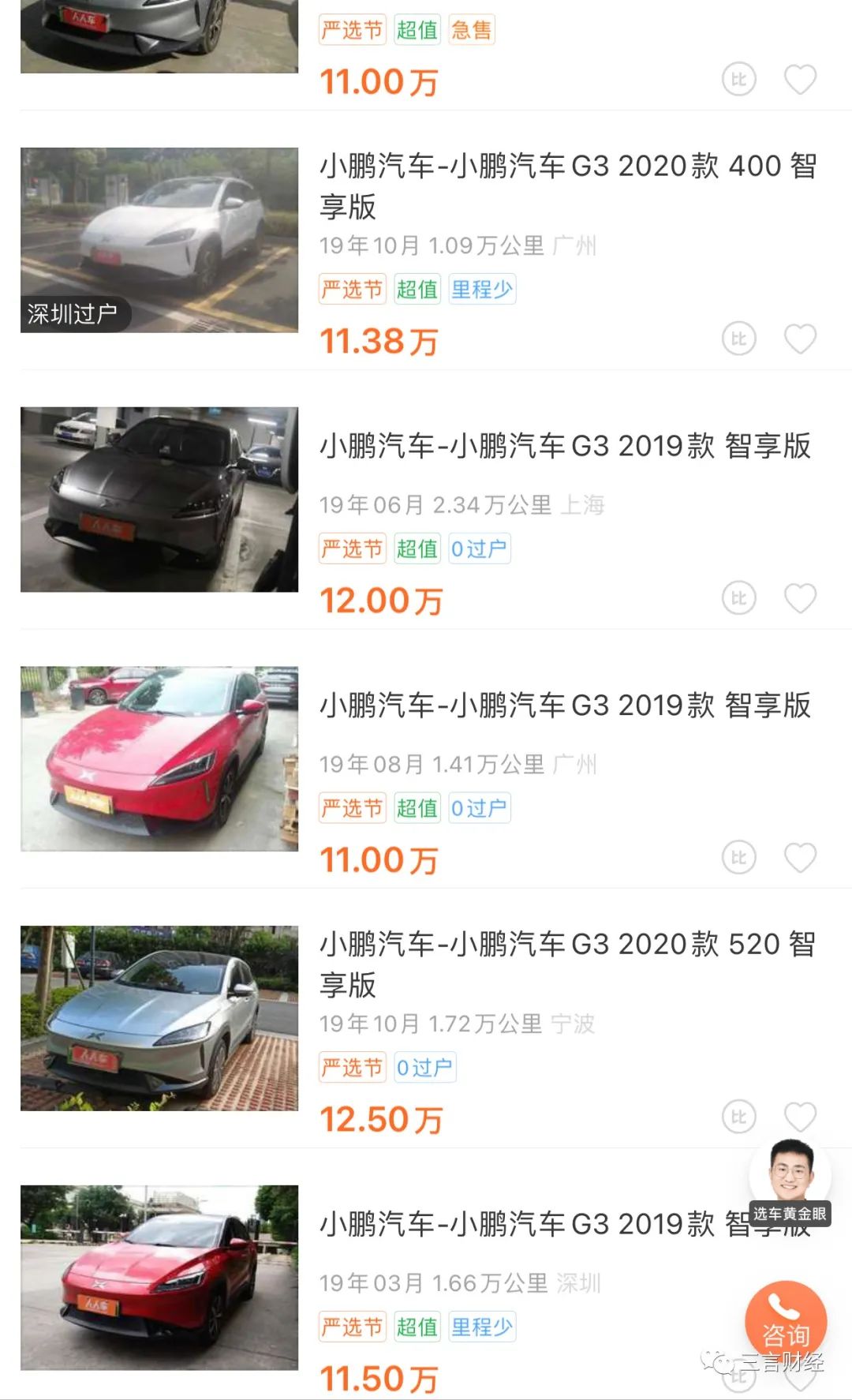
Task: Tap the orange 咨询 phone button
Action: [786, 1321]
